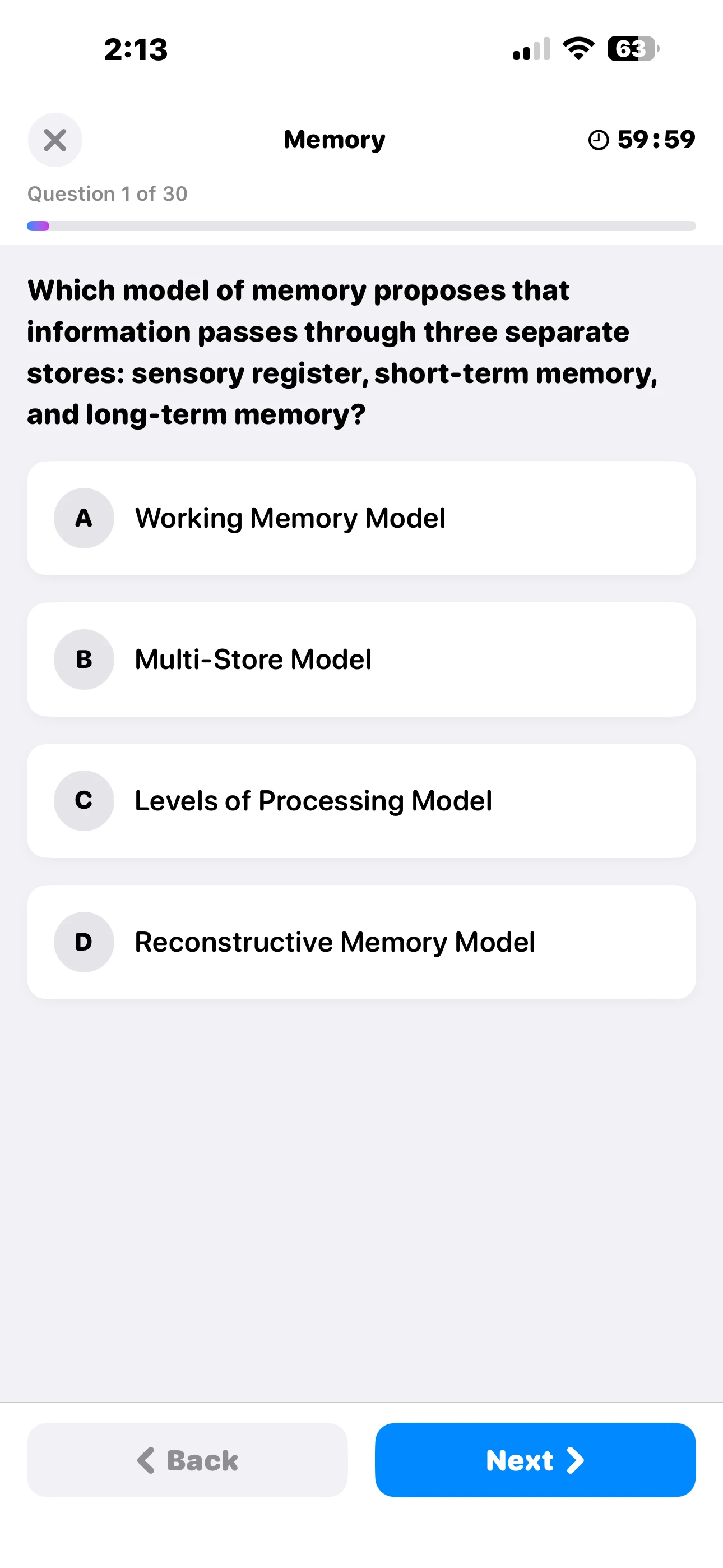The image size is (723, 1568).
Task: Select the Multi-Store Model answer
Action: (361, 659)
